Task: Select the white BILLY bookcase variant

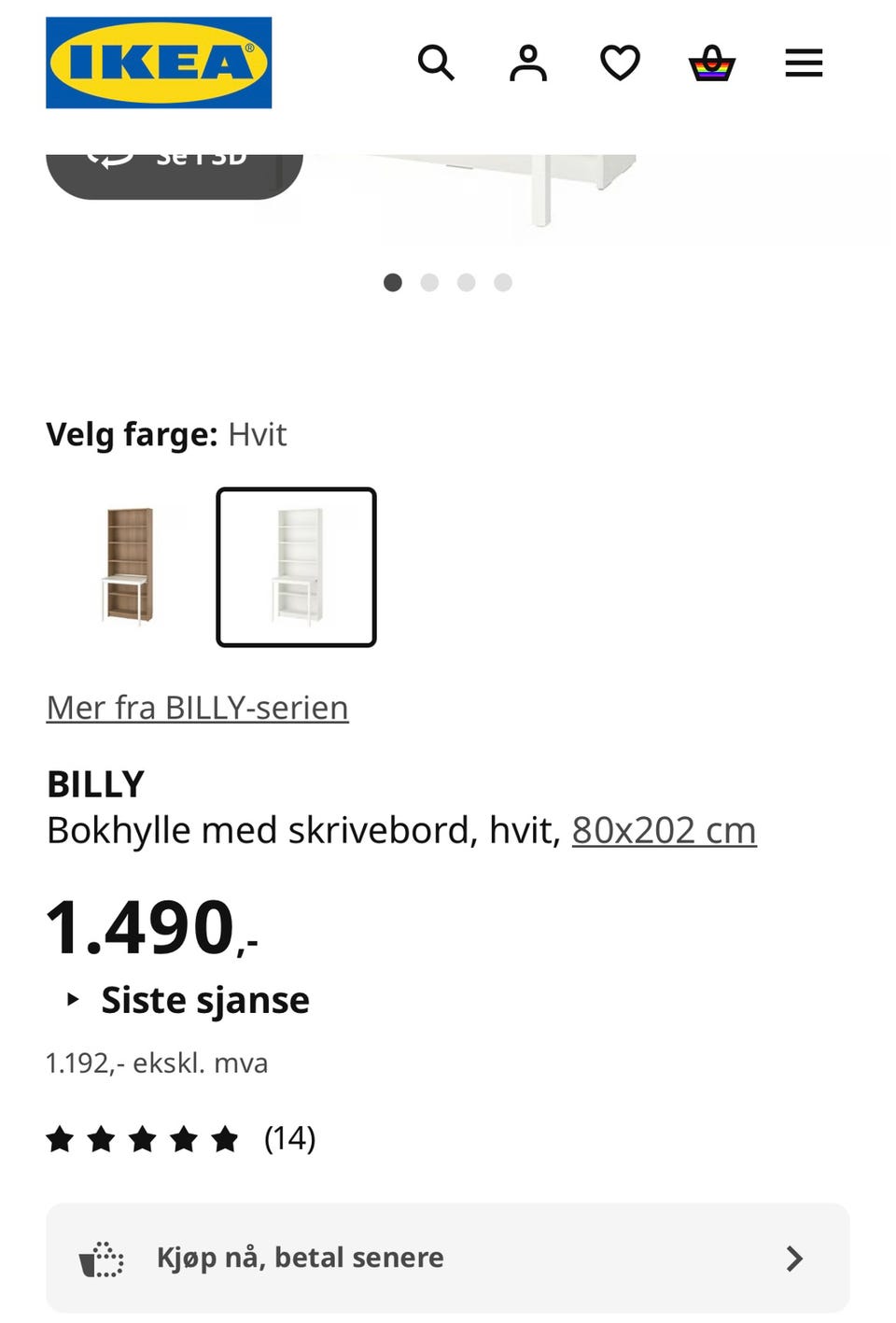Action: click(296, 567)
